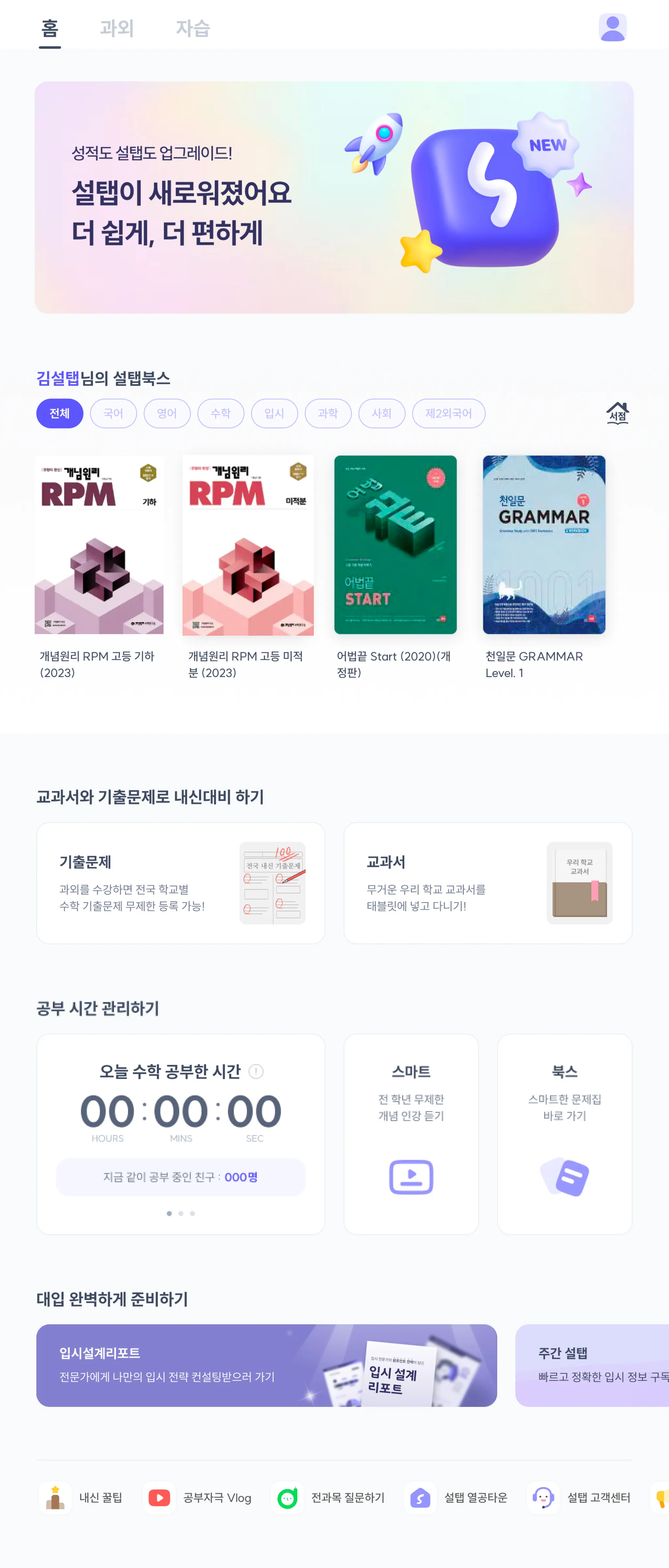Viewport: 669px width, 1568px height.
Task: Open the profile icon
Action: tap(612, 28)
